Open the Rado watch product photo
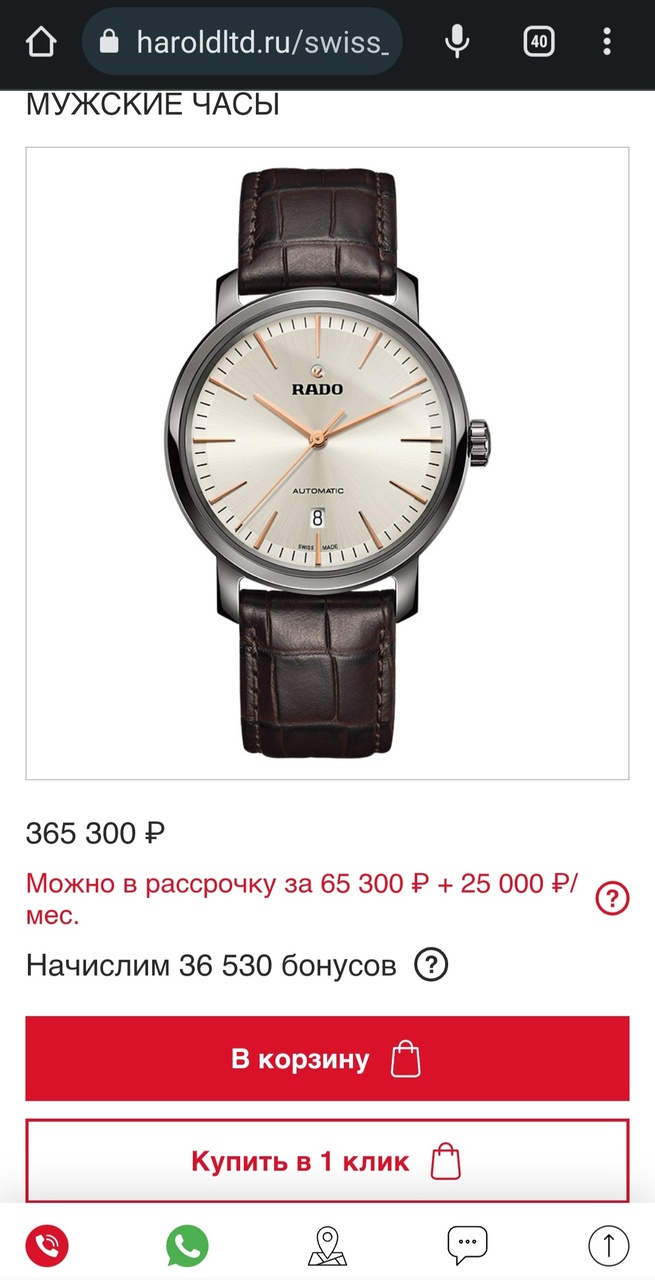 [327, 463]
